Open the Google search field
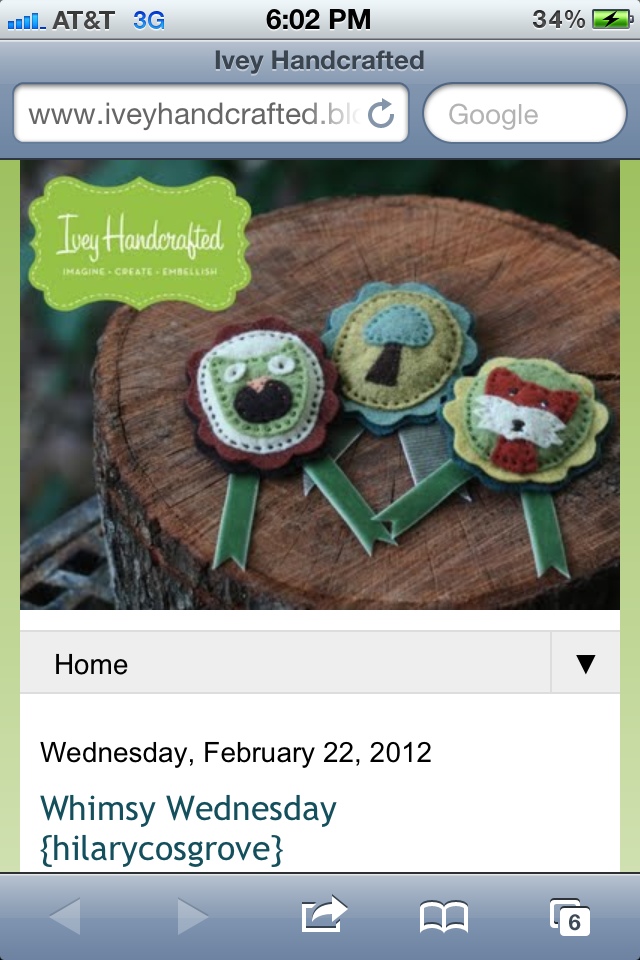This screenshot has width=640, height=960. pos(524,114)
